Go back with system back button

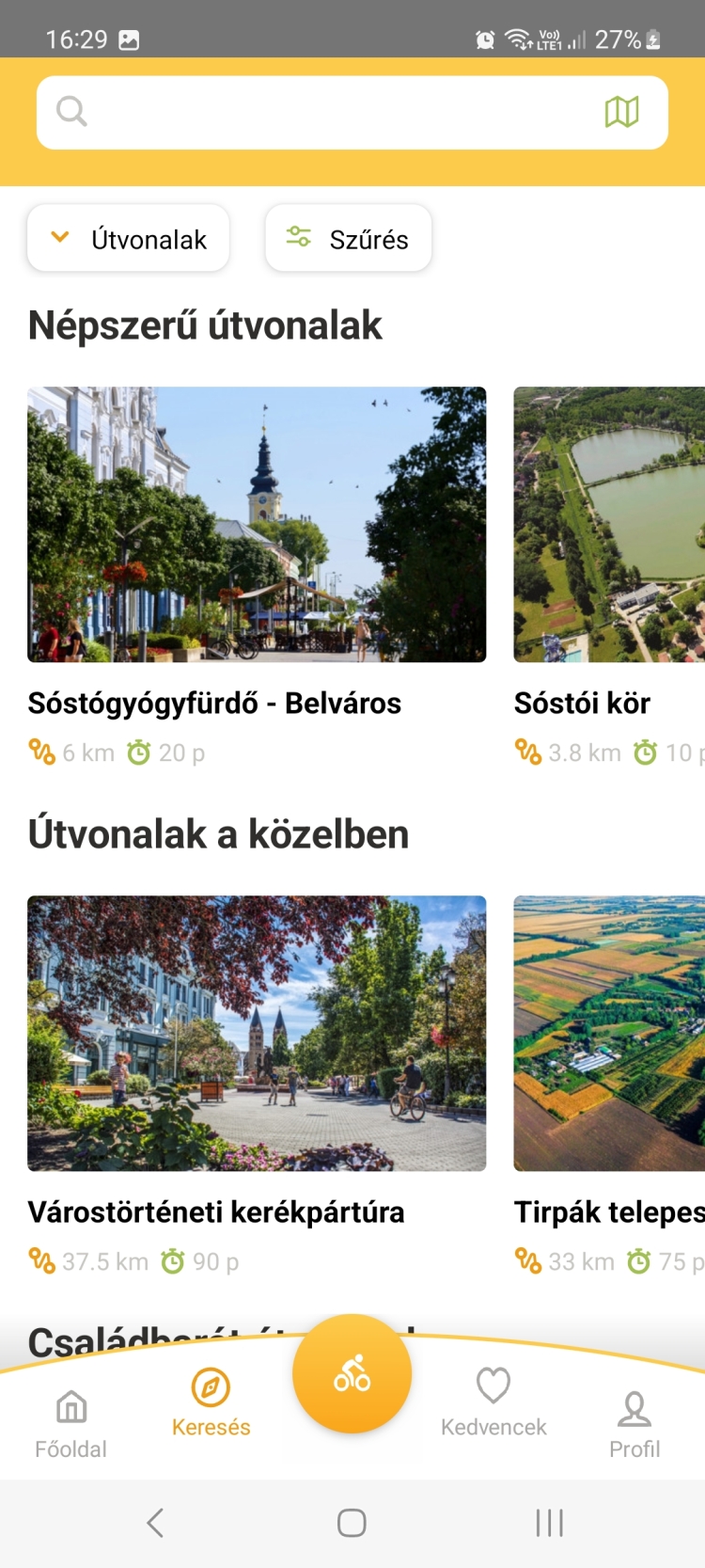[156, 1523]
